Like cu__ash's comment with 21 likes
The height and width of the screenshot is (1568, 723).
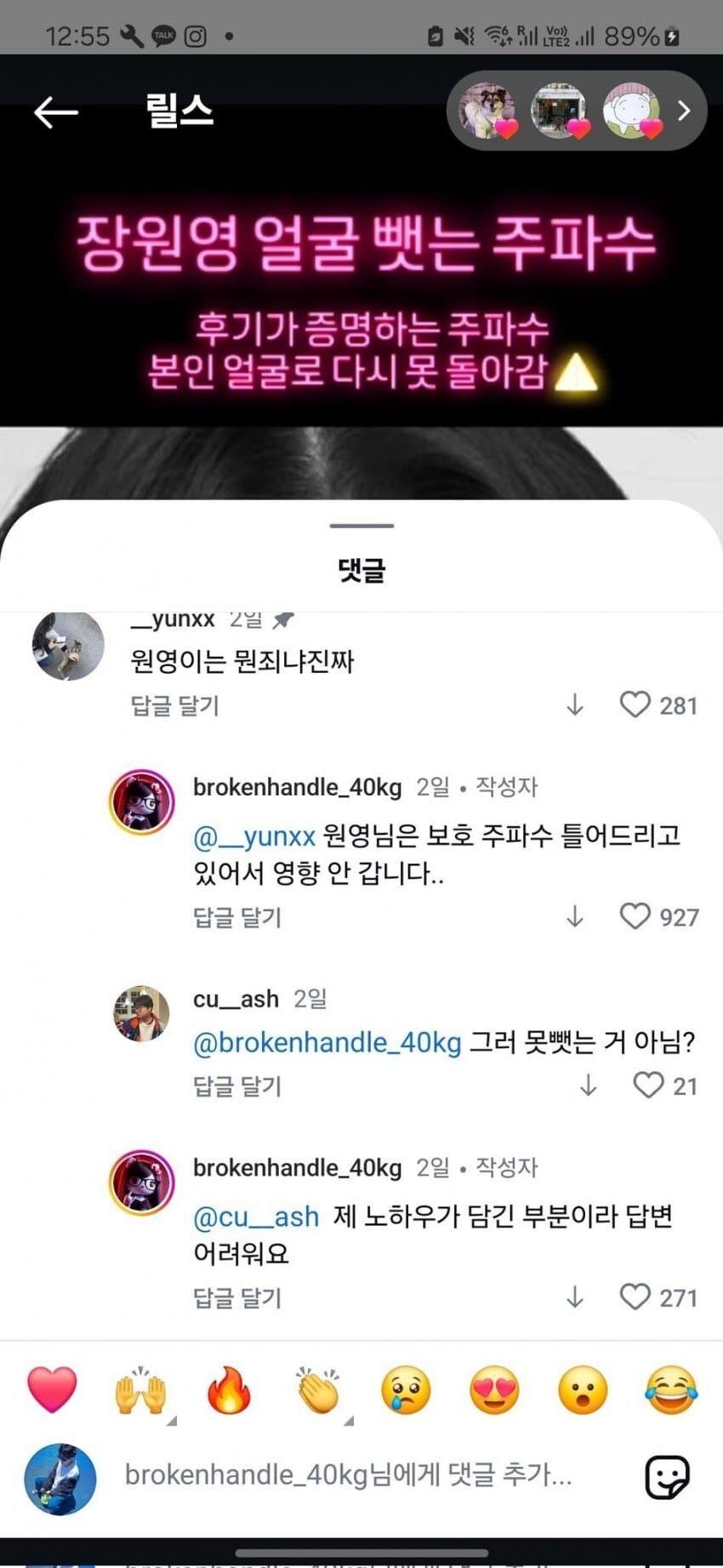pos(648,1085)
